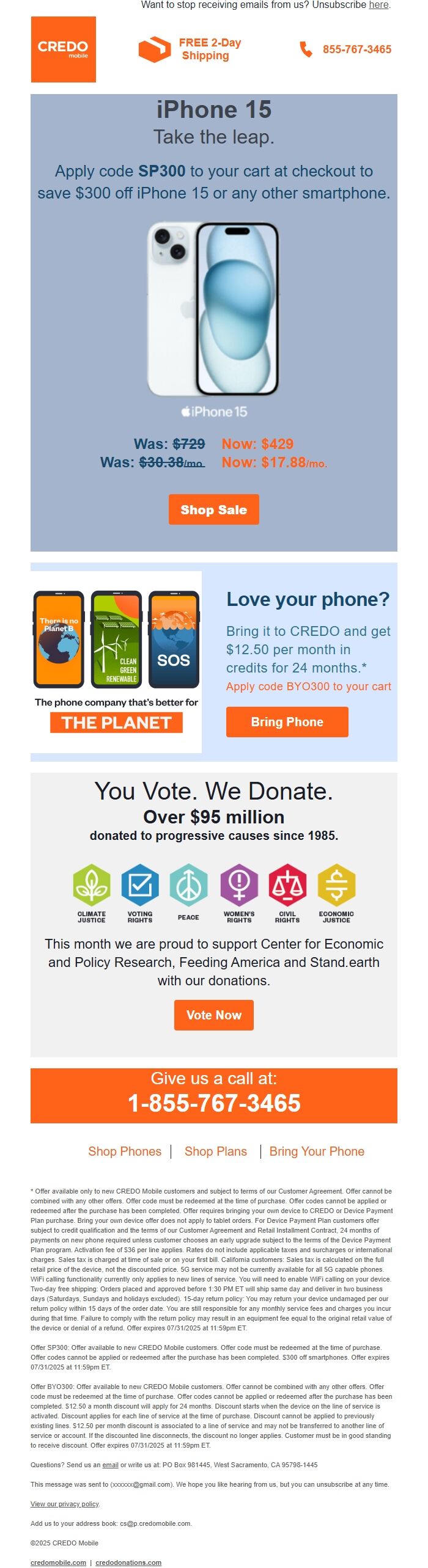Tap the Bring Phone button
428x1568 pixels.
pos(287,722)
